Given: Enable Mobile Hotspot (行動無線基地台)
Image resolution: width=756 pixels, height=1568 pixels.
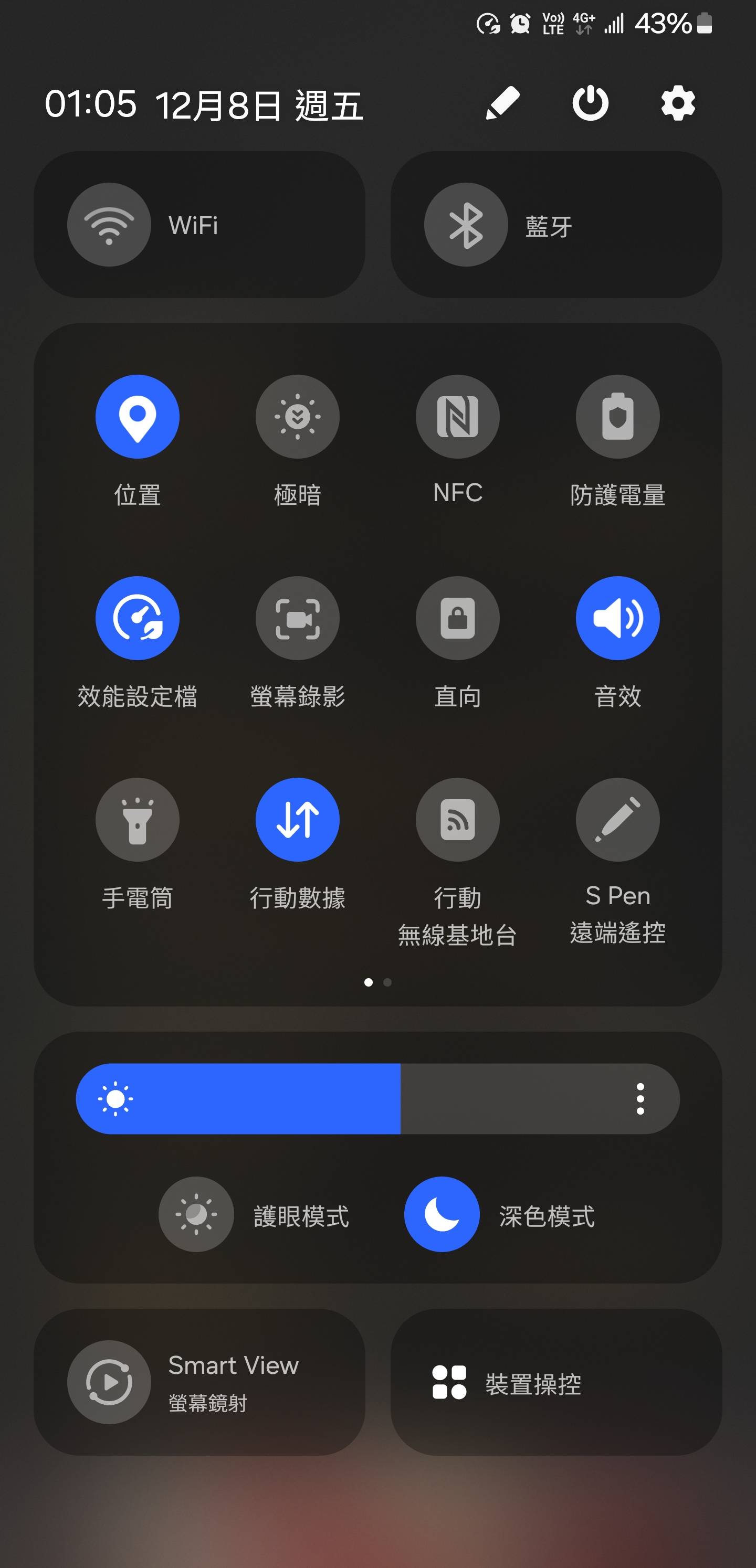Looking at the screenshot, I should pos(457,819).
